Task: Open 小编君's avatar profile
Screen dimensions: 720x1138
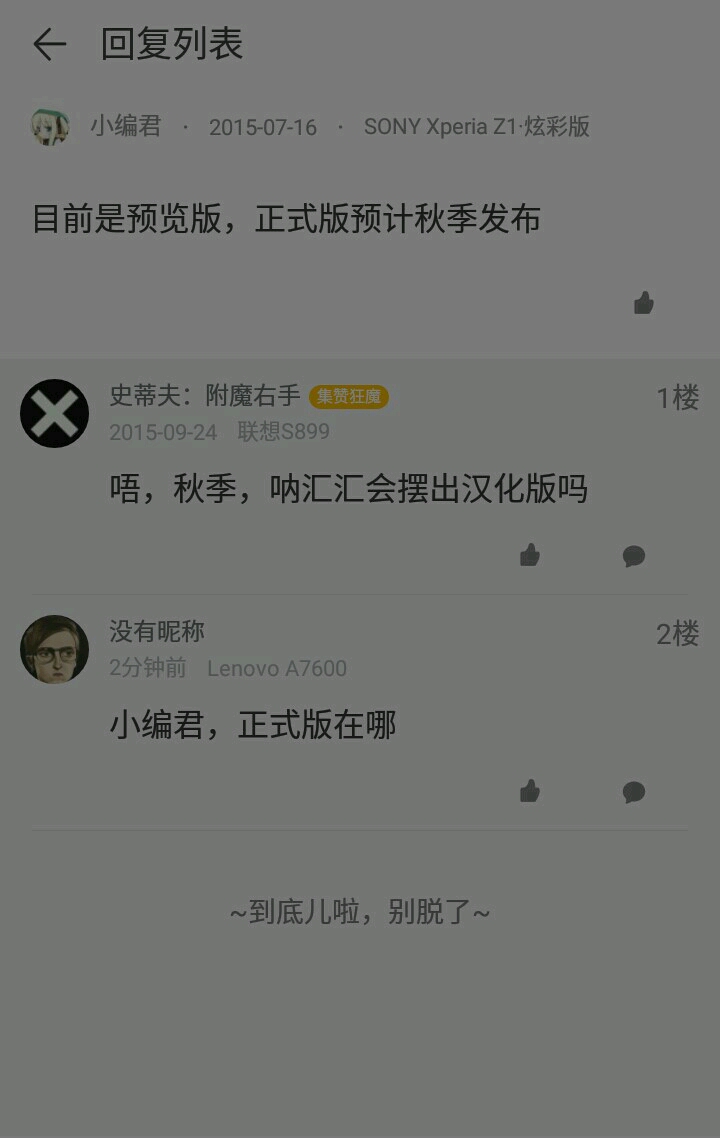Action: pyautogui.click(x=50, y=127)
